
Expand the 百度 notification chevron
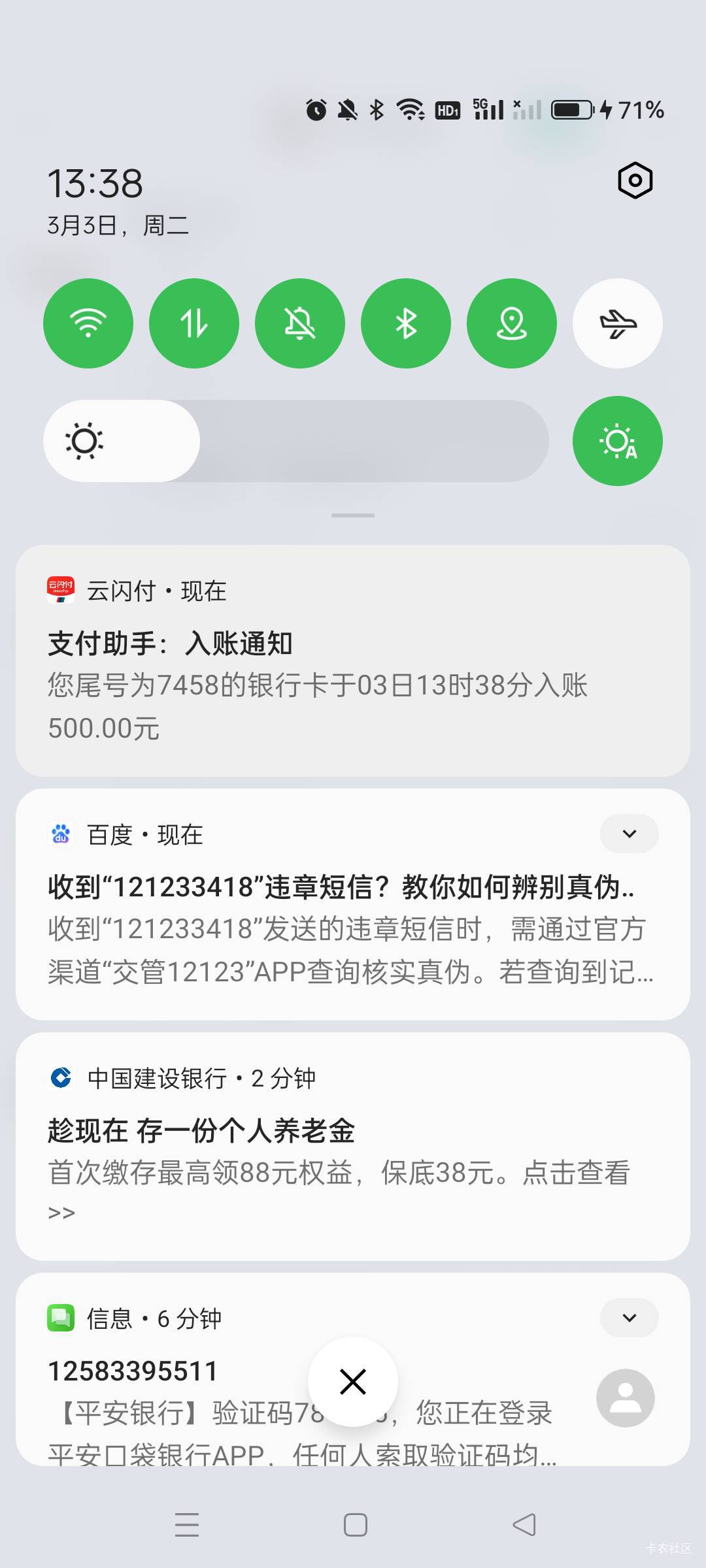click(629, 834)
